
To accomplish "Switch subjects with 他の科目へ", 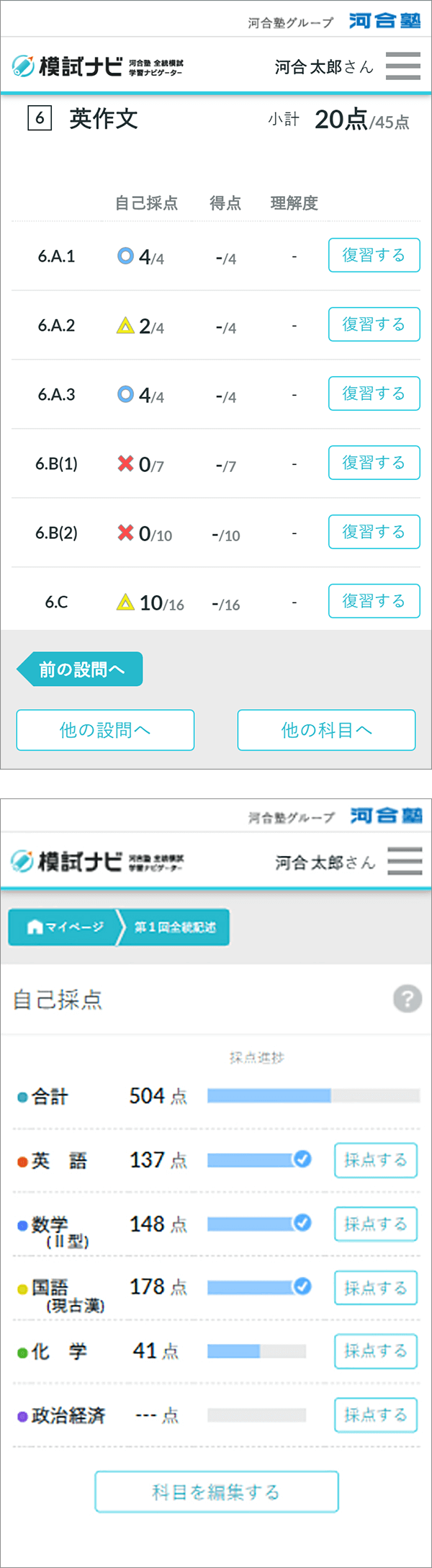I will 326,730.
